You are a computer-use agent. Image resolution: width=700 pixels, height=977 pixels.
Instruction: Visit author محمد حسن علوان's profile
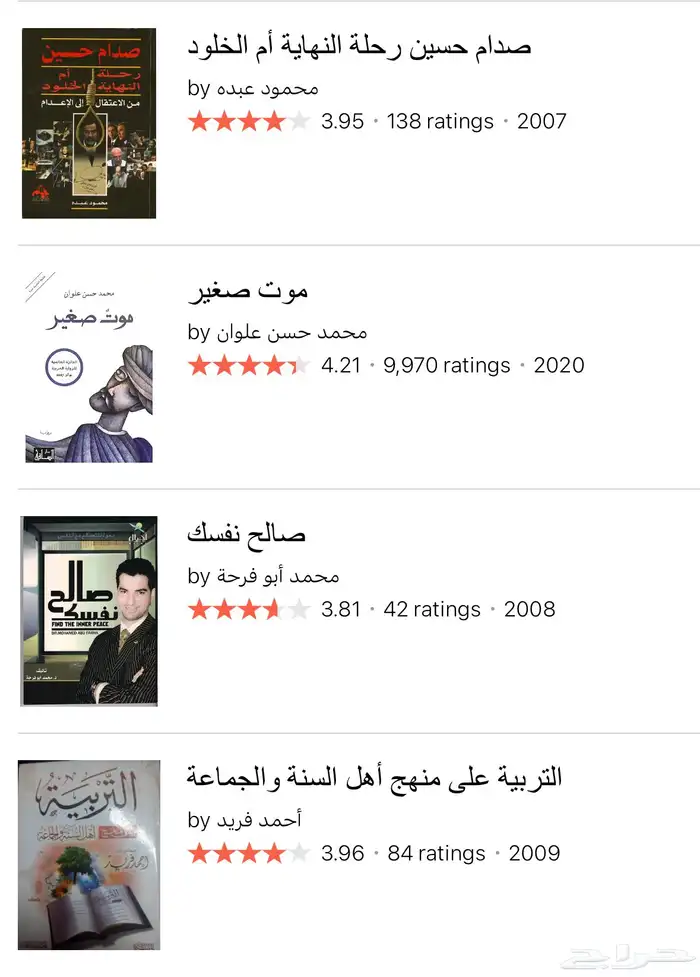pos(290,332)
